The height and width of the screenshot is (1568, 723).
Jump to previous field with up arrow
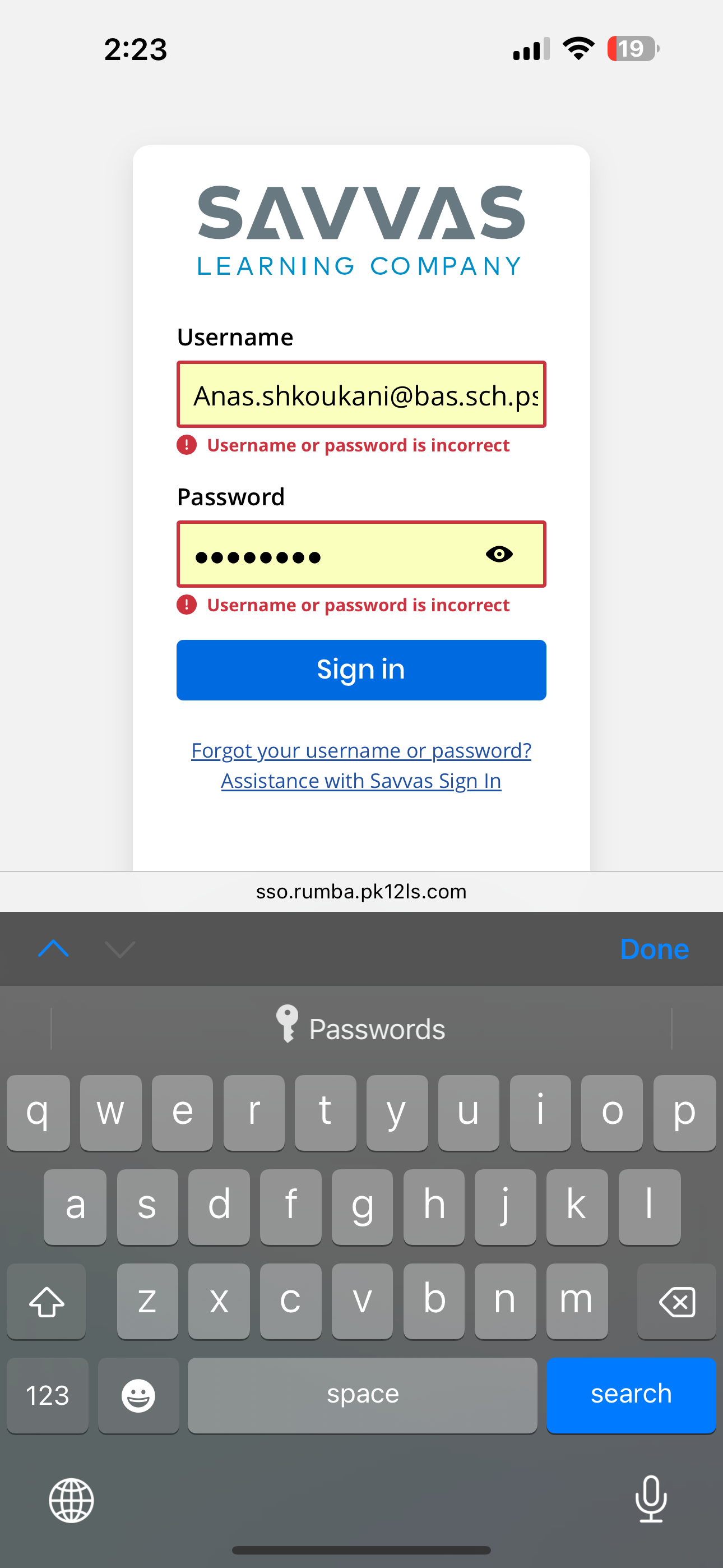[x=54, y=949]
